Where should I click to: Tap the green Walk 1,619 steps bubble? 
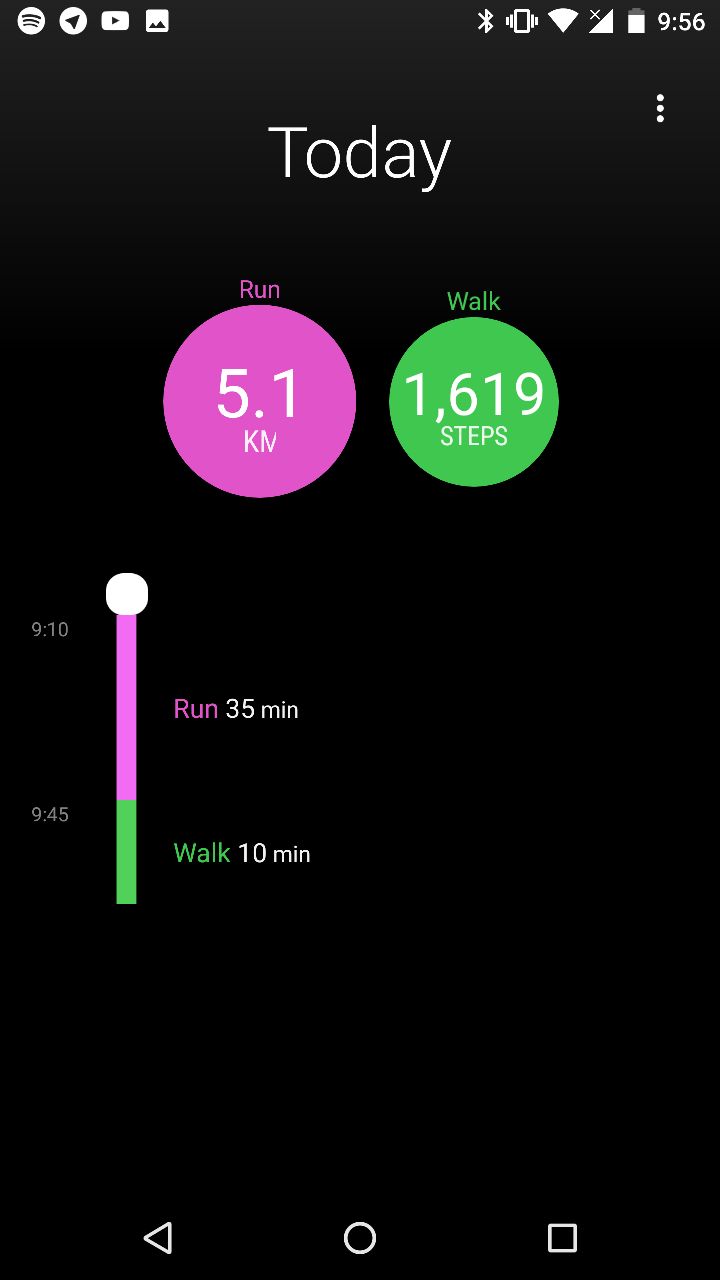click(473, 402)
